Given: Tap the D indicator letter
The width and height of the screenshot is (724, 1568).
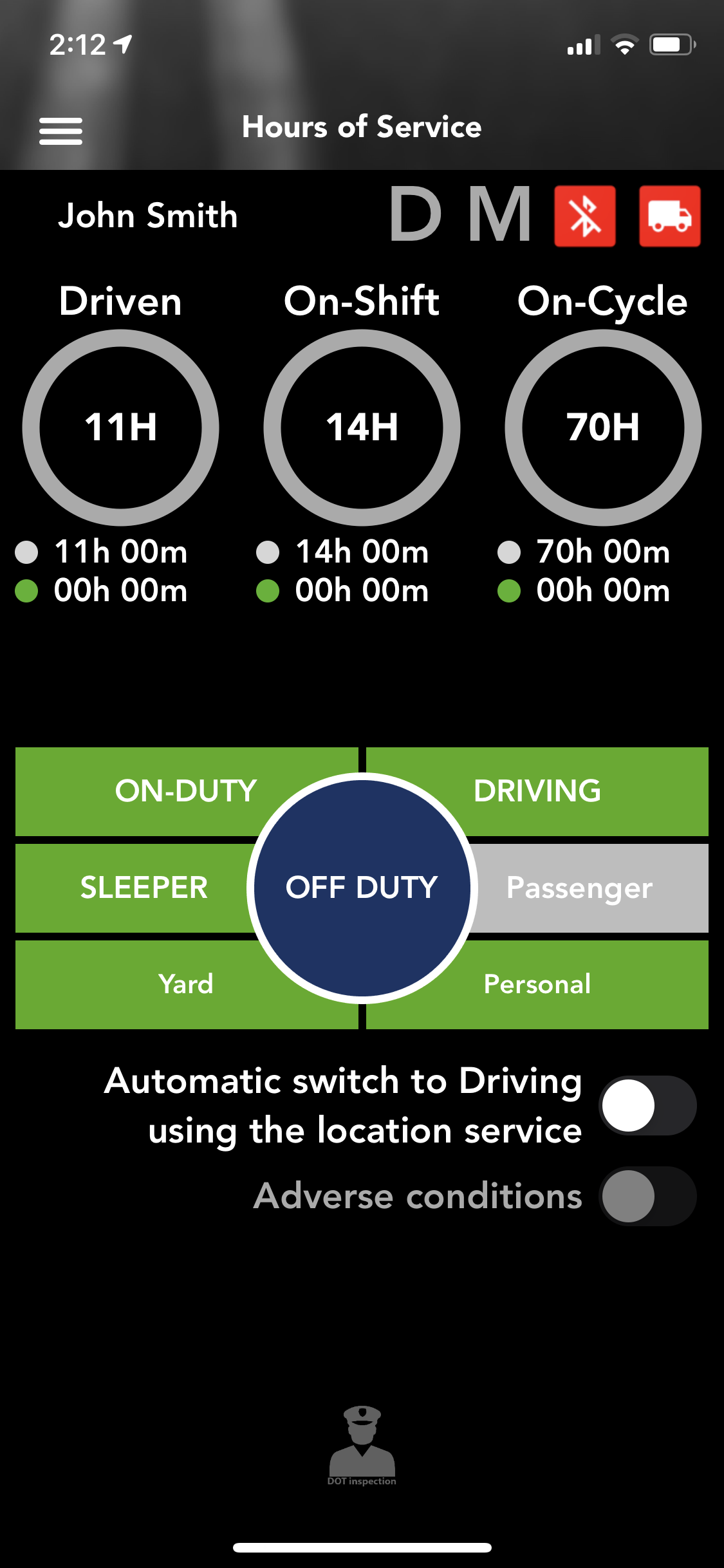Looking at the screenshot, I should 416,215.
